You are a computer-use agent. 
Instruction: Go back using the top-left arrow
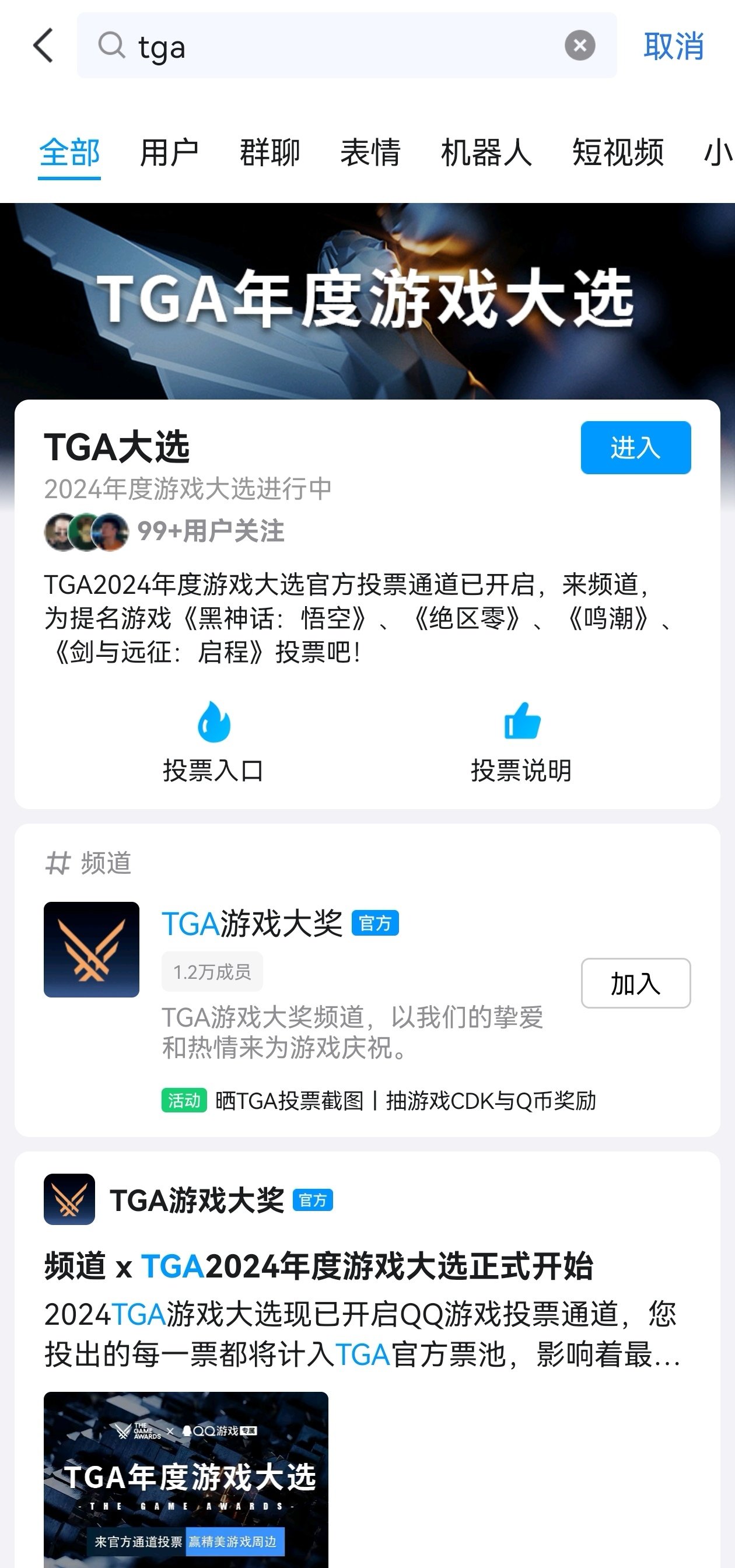click(44, 45)
